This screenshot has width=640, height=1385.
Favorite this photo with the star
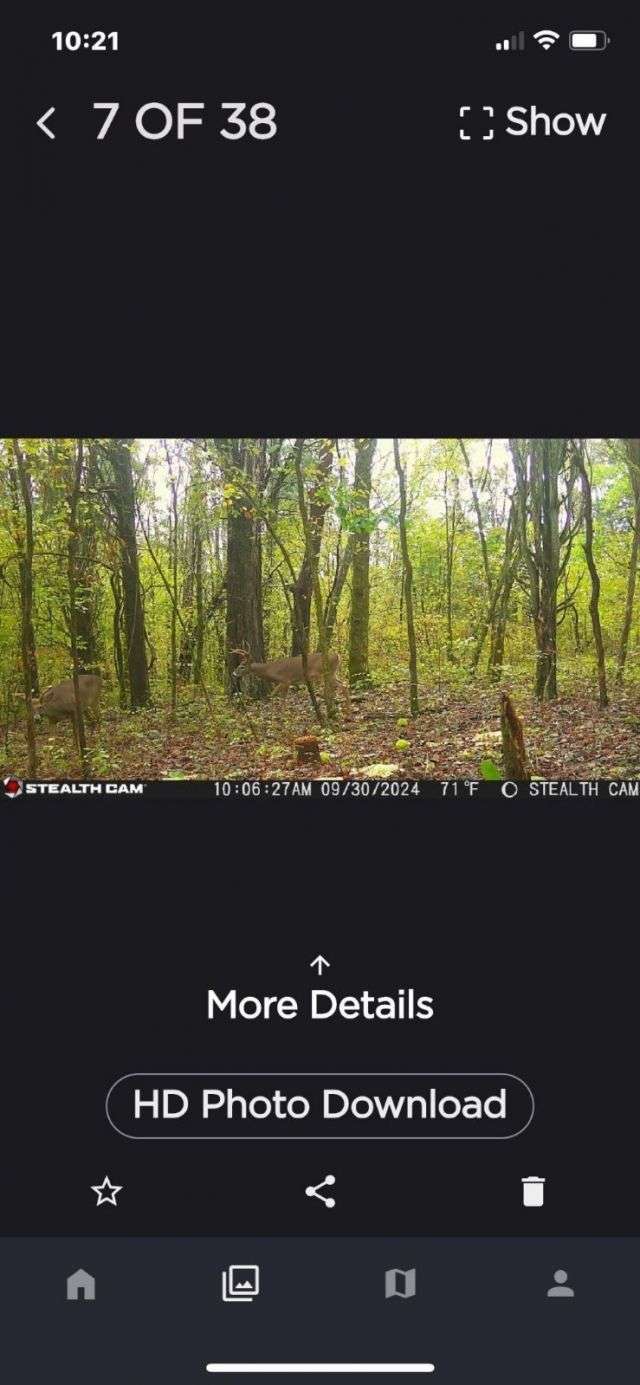(x=106, y=1191)
